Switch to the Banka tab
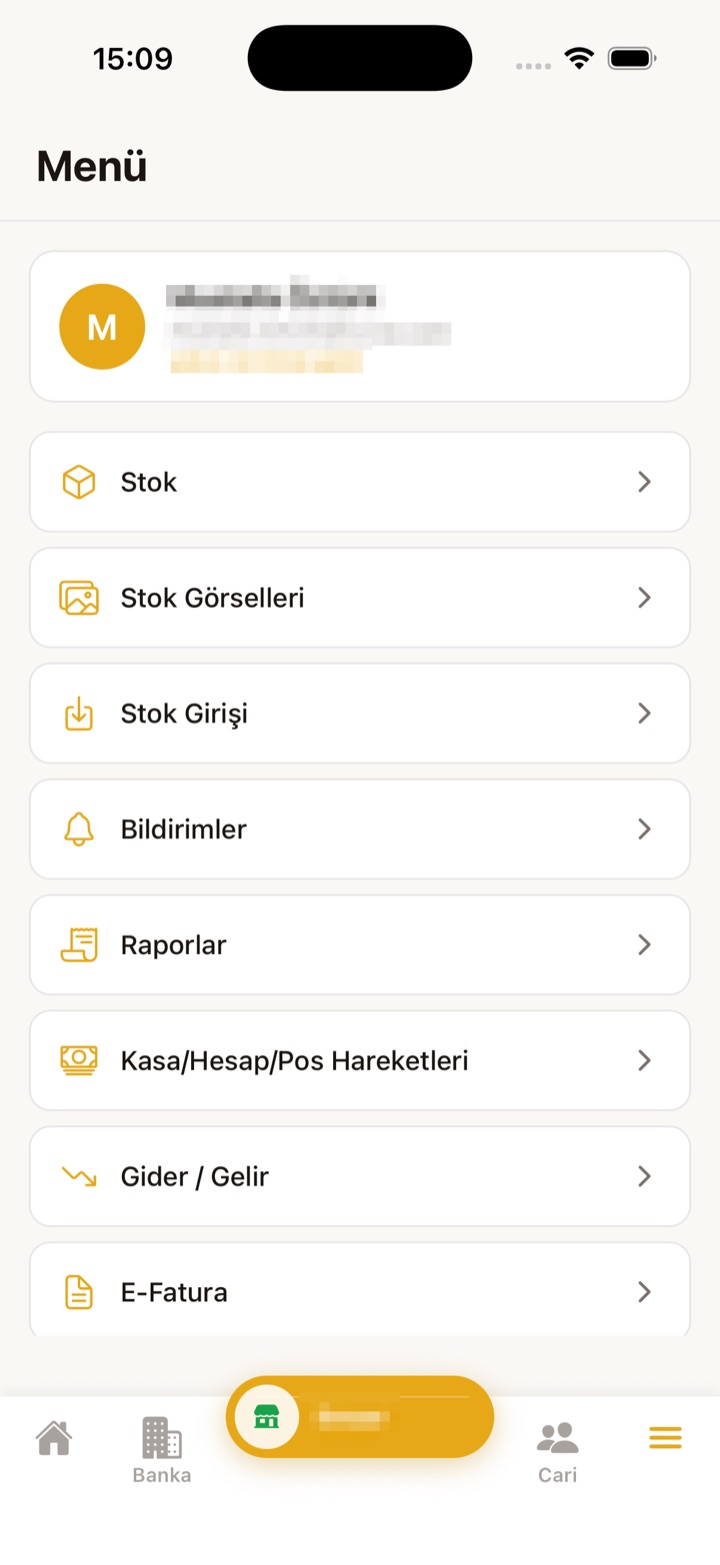The height and width of the screenshot is (1565, 720). pyautogui.click(x=162, y=1450)
